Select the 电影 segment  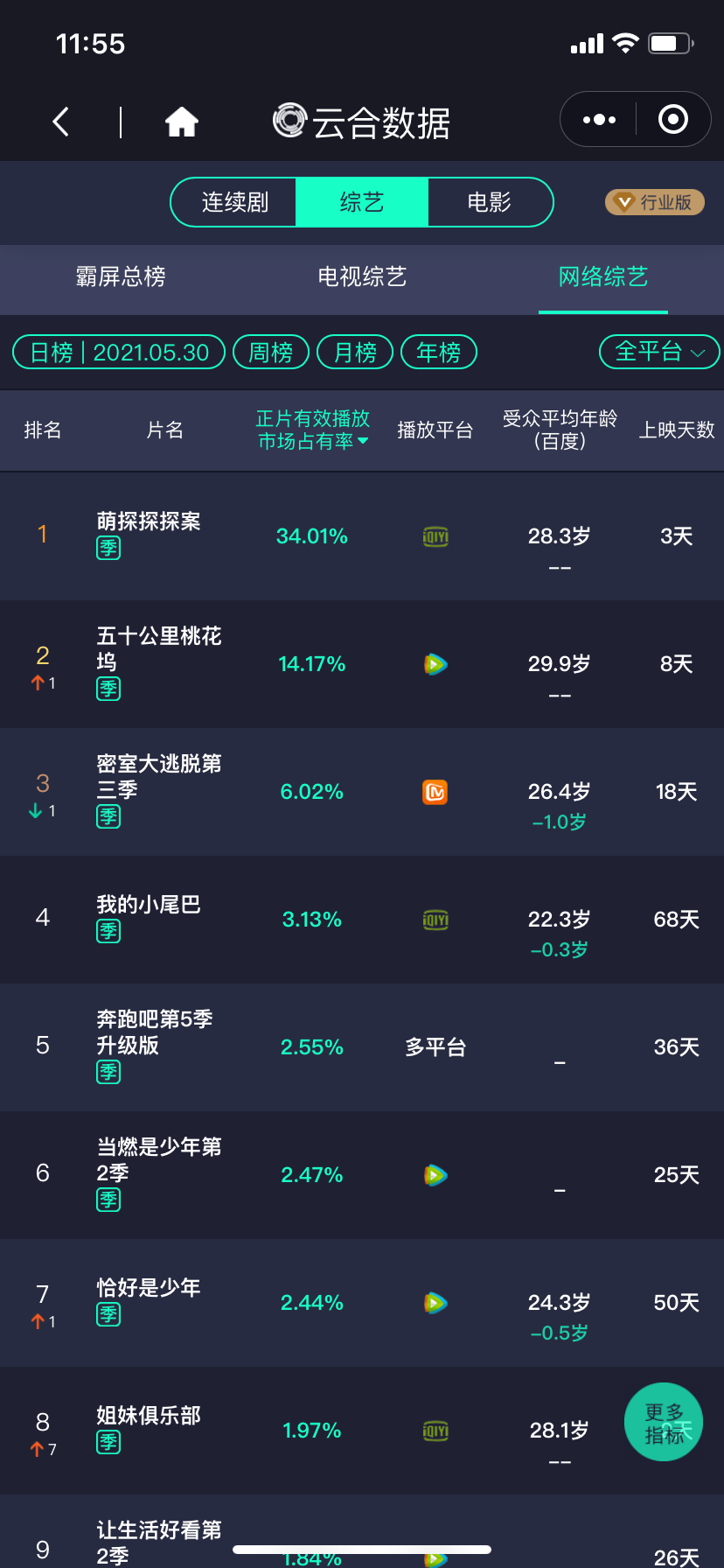(489, 202)
